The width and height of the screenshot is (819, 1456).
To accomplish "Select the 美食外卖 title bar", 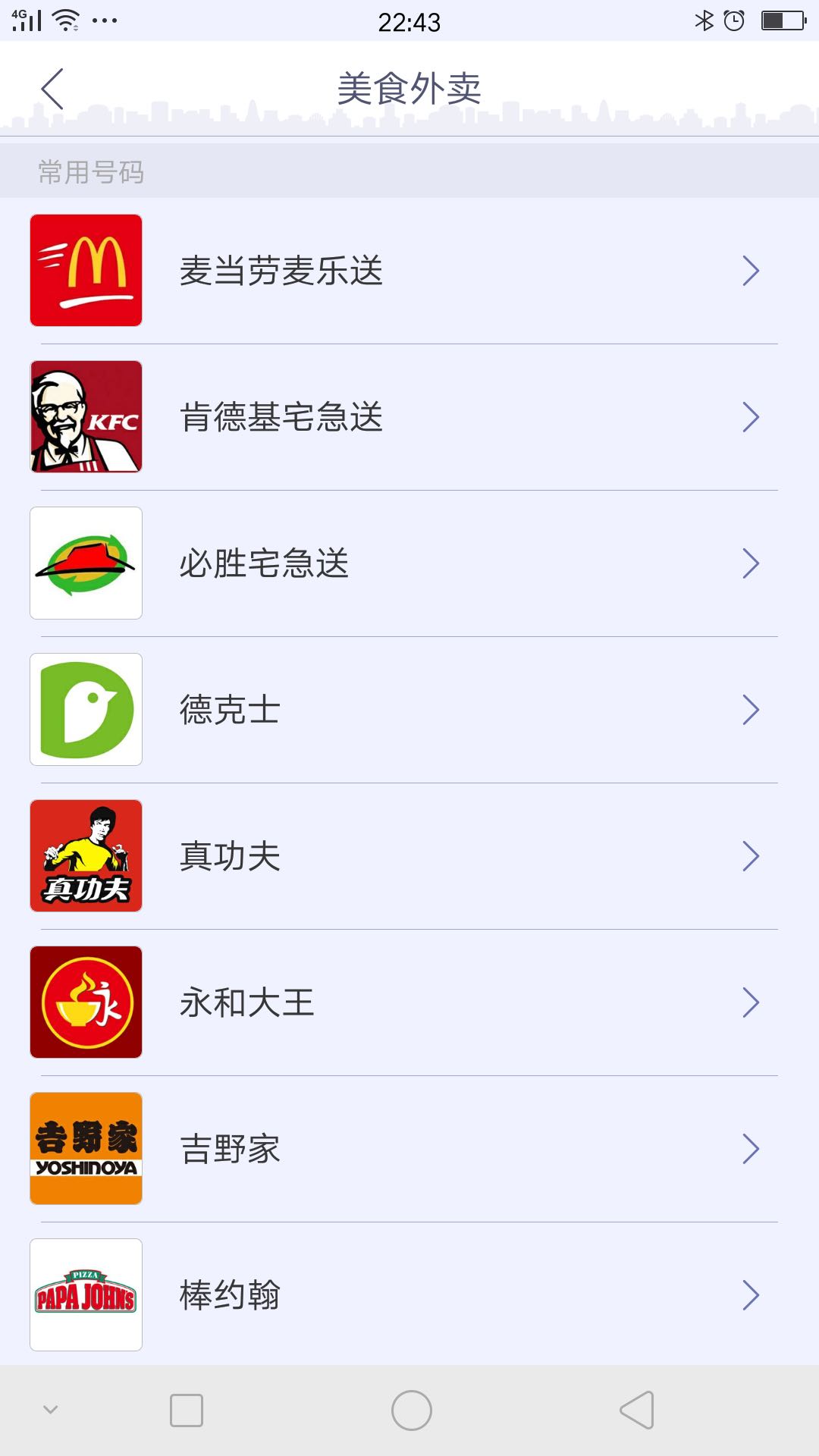I will pyautogui.click(x=409, y=87).
